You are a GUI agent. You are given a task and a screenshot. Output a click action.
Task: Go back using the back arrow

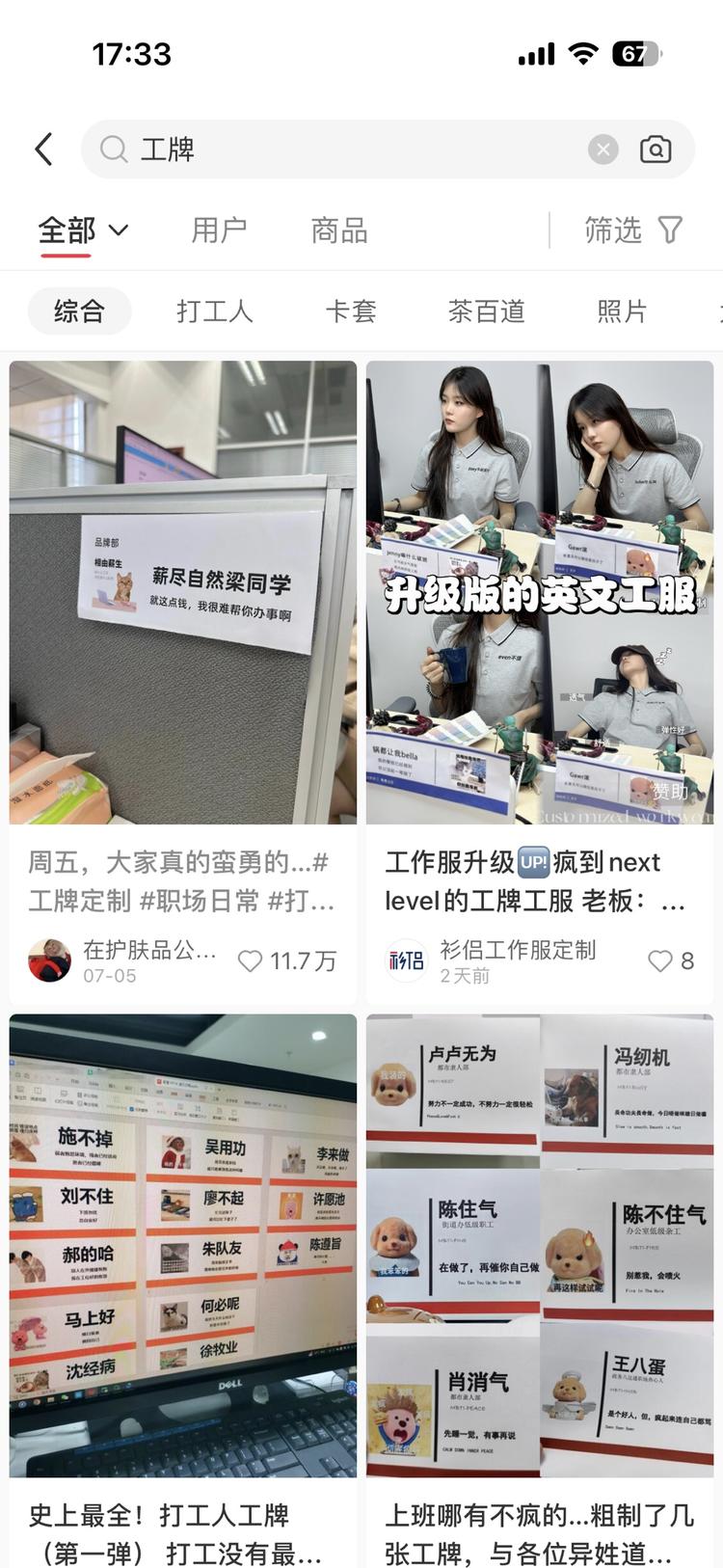point(43,149)
